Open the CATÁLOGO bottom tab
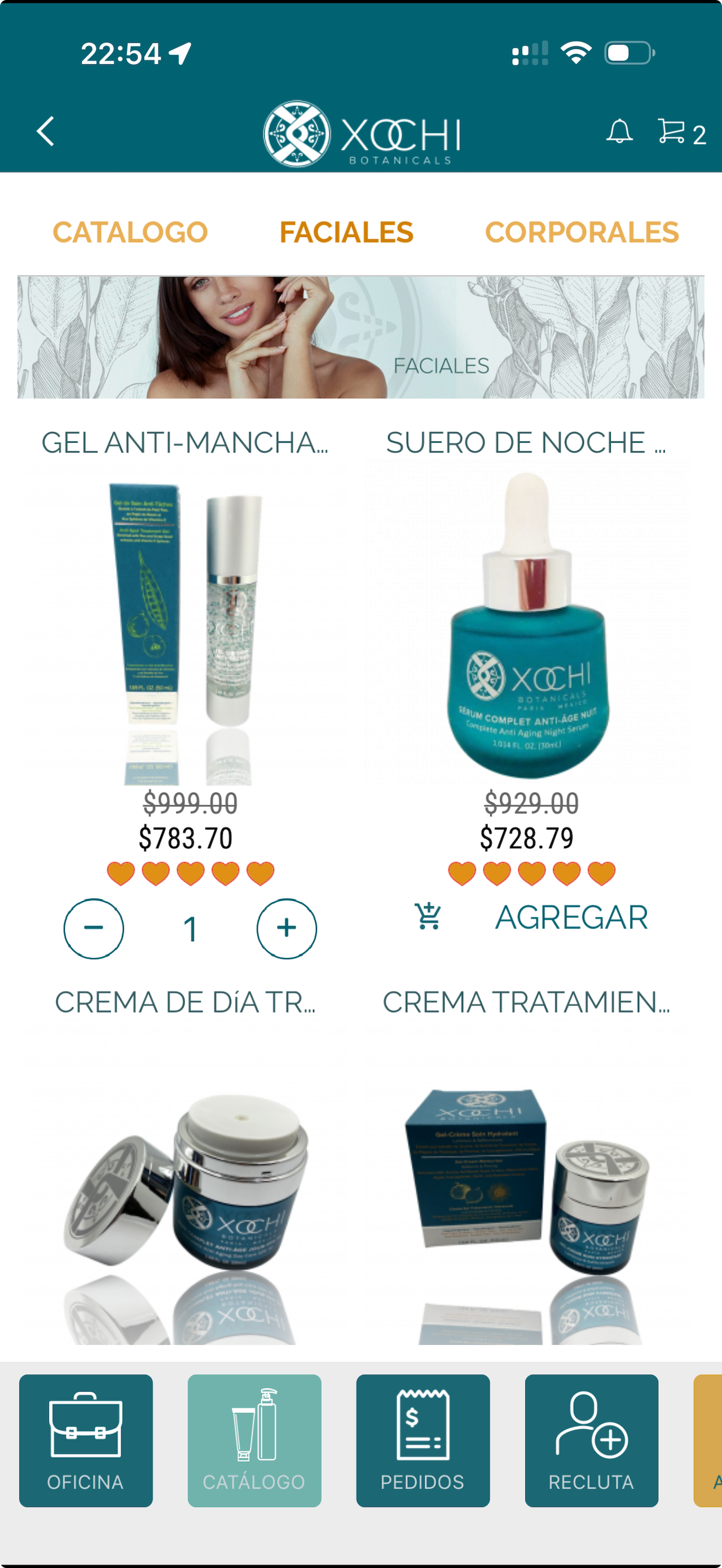This screenshot has width=722, height=1568. click(254, 1440)
